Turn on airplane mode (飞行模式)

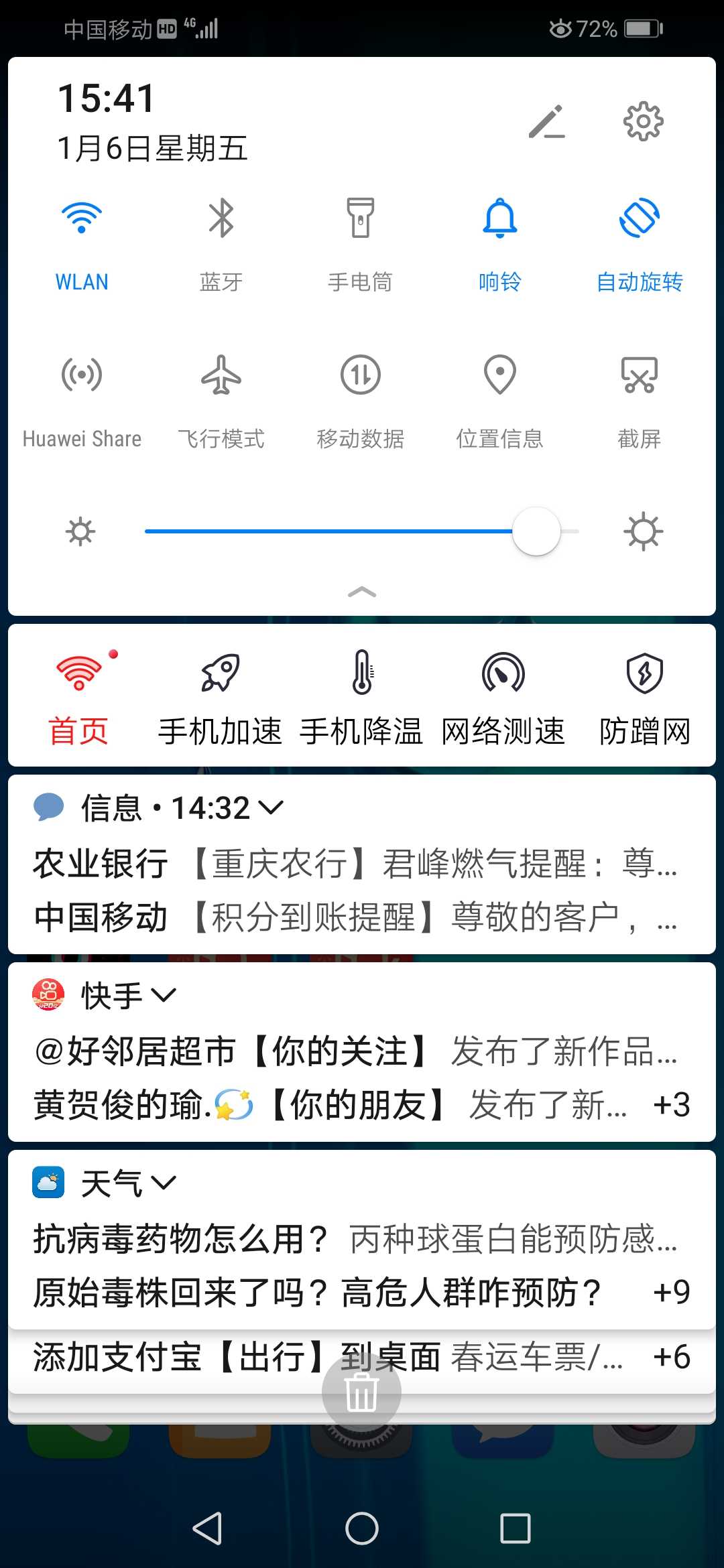(221, 375)
